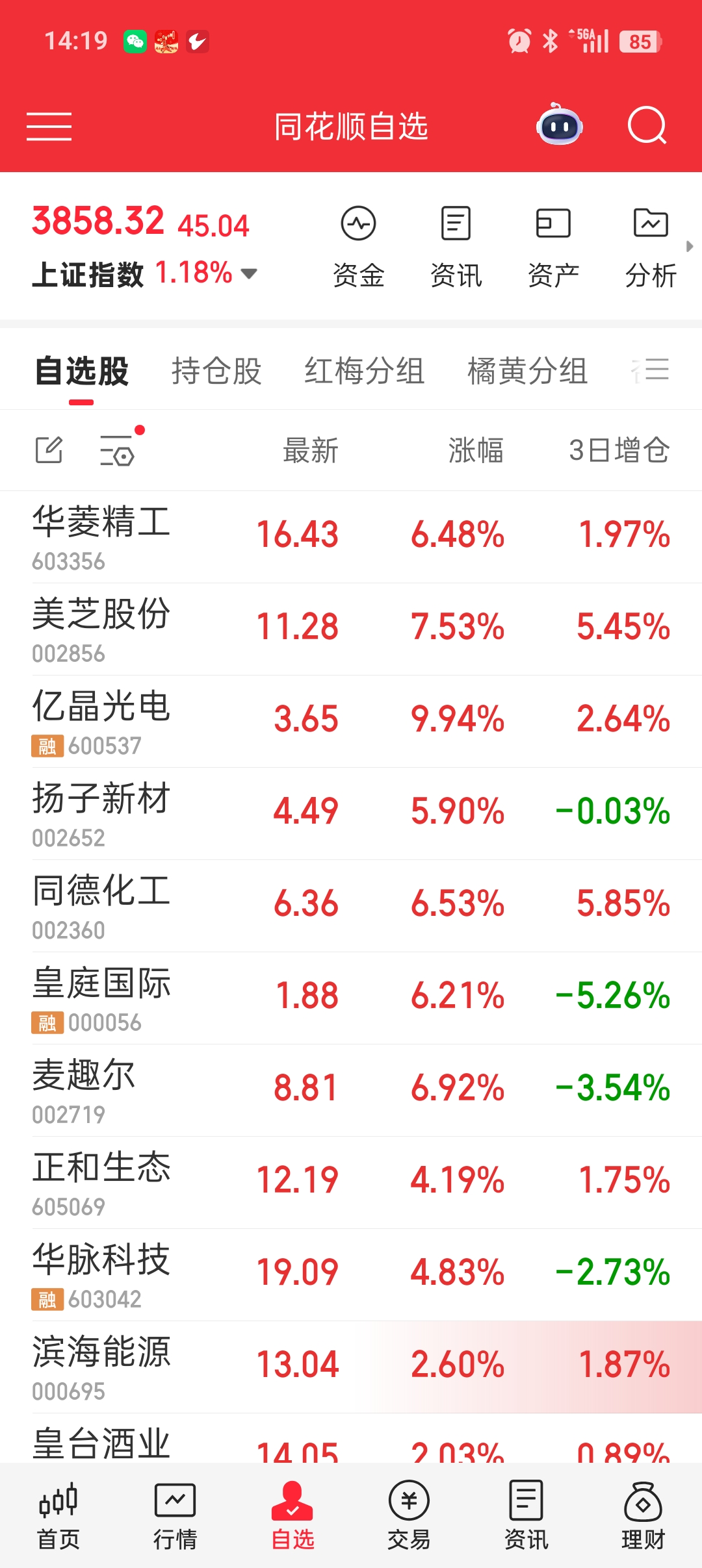702x1568 pixels.
Task: Tap the search magnifier icon
Action: 647,125
